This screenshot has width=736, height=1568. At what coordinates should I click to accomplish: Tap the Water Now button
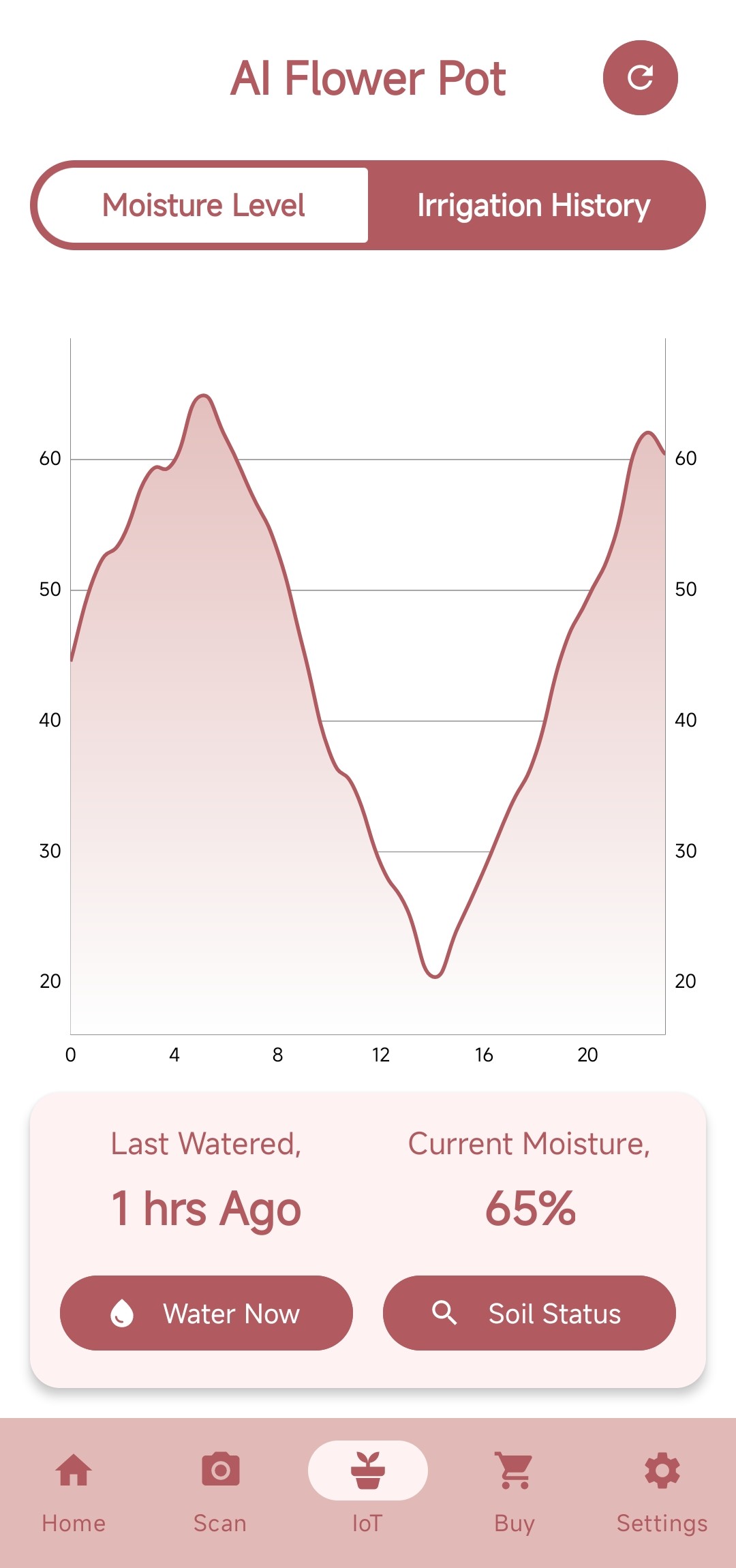tap(206, 1313)
